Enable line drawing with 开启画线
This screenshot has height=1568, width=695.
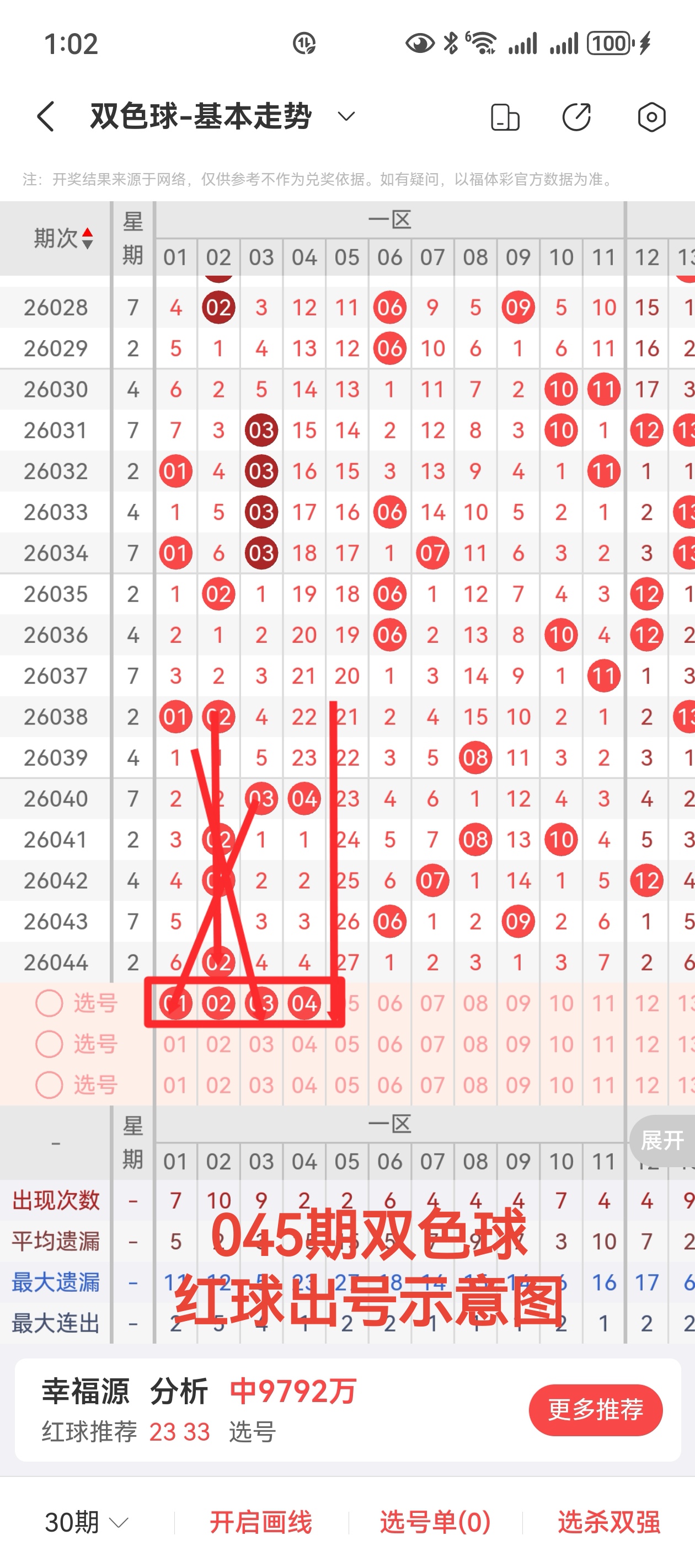click(x=261, y=1522)
